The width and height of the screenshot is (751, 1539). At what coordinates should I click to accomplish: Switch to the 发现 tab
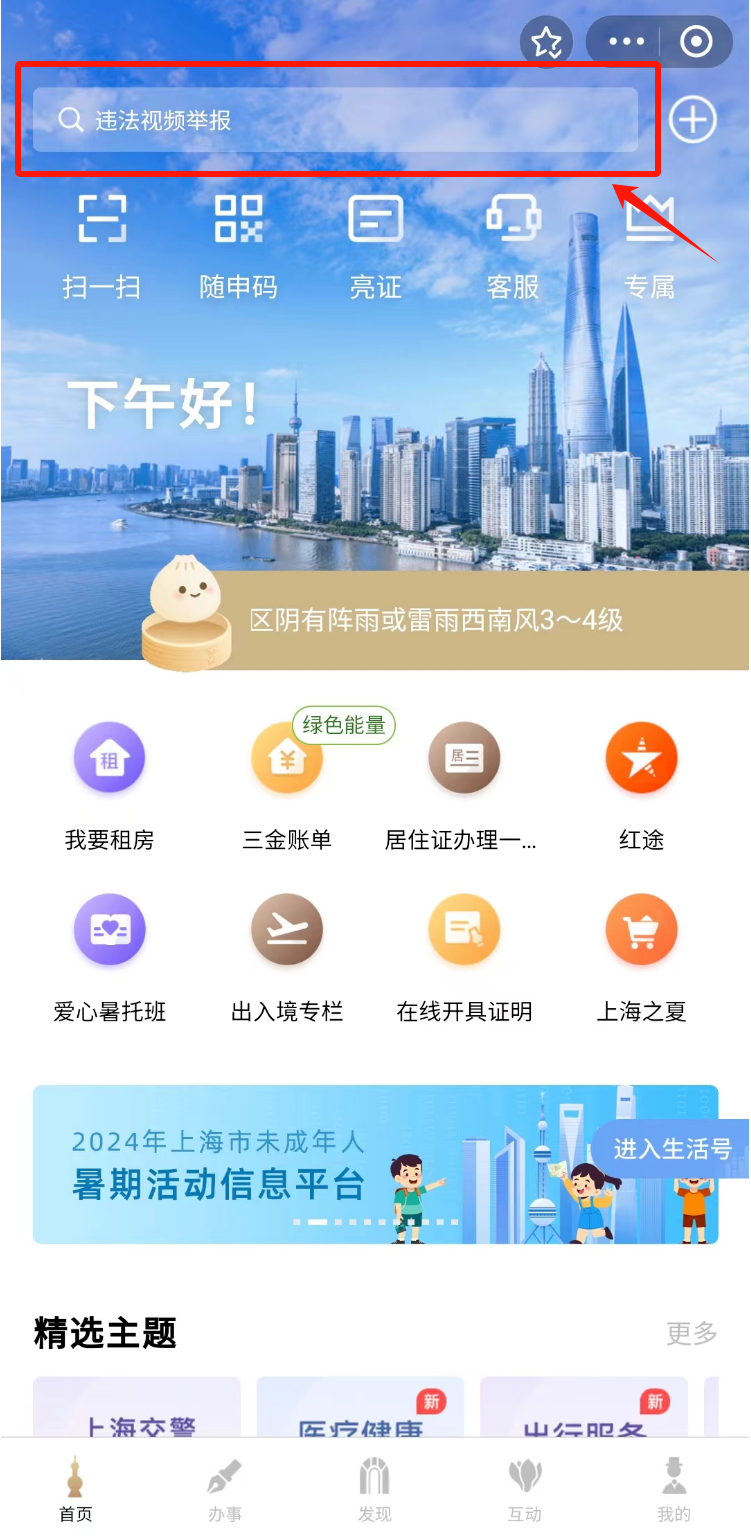[375, 1490]
